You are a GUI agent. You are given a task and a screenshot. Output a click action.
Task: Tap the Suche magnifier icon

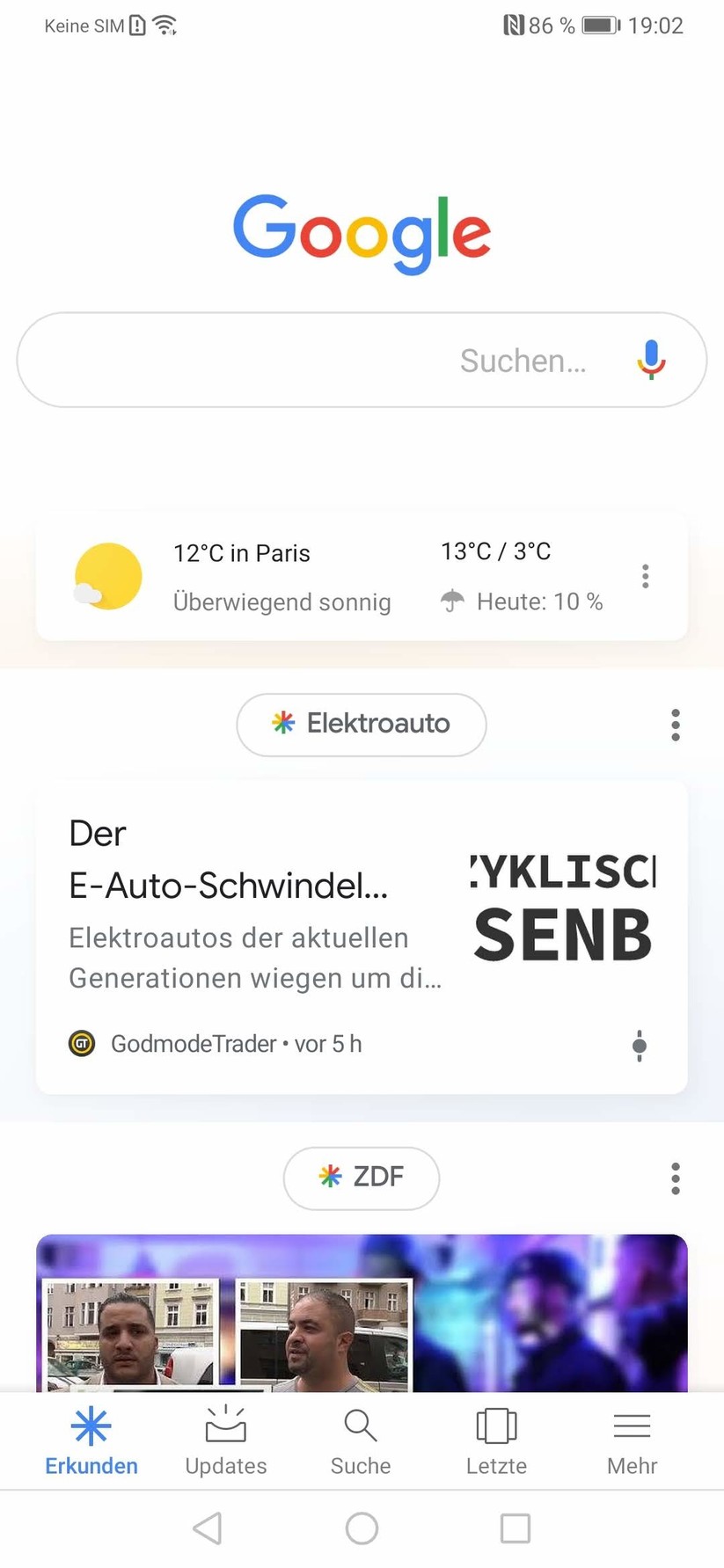click(x=361, y=1425)
